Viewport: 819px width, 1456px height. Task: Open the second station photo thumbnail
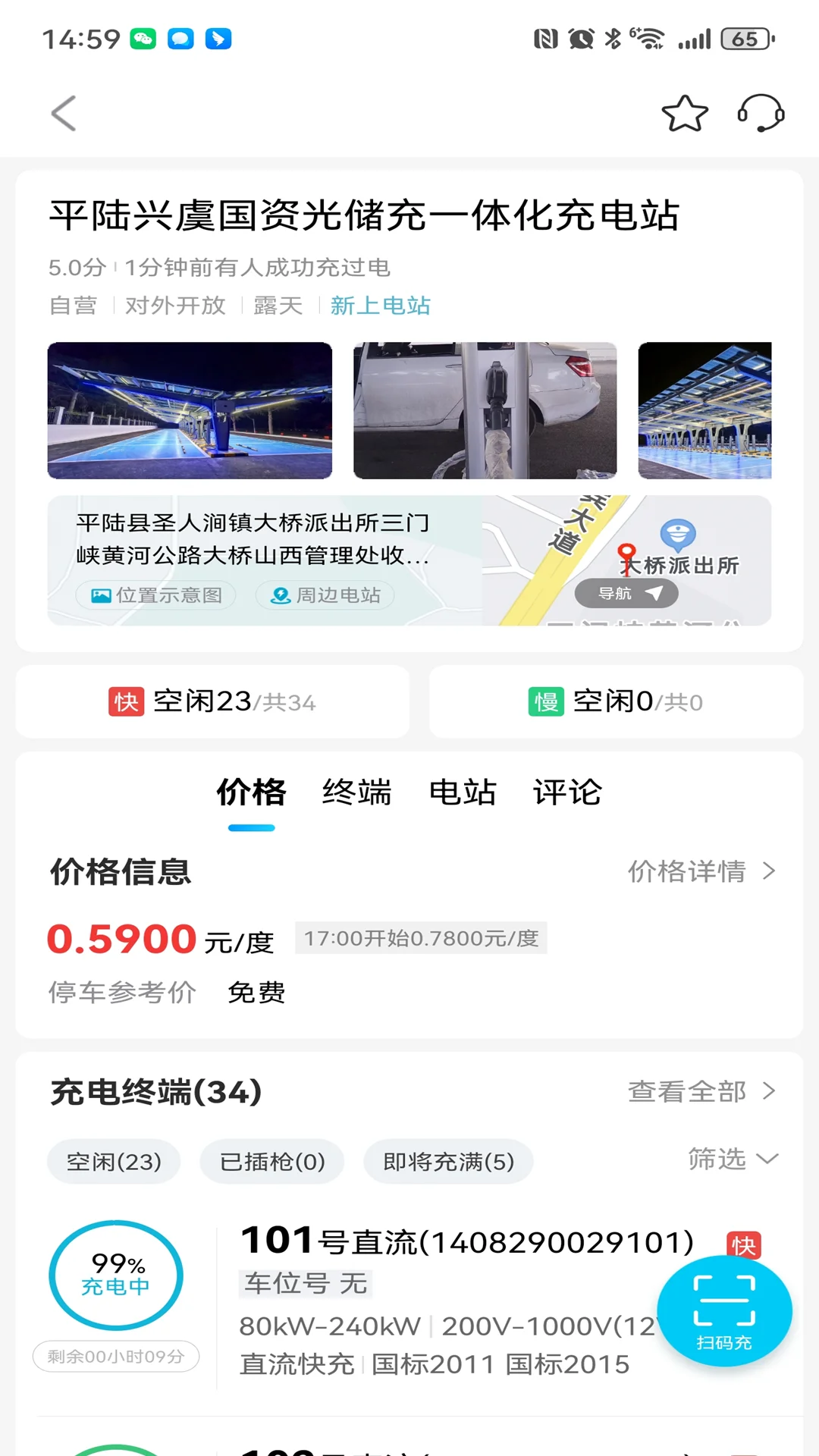click(485, 410)
